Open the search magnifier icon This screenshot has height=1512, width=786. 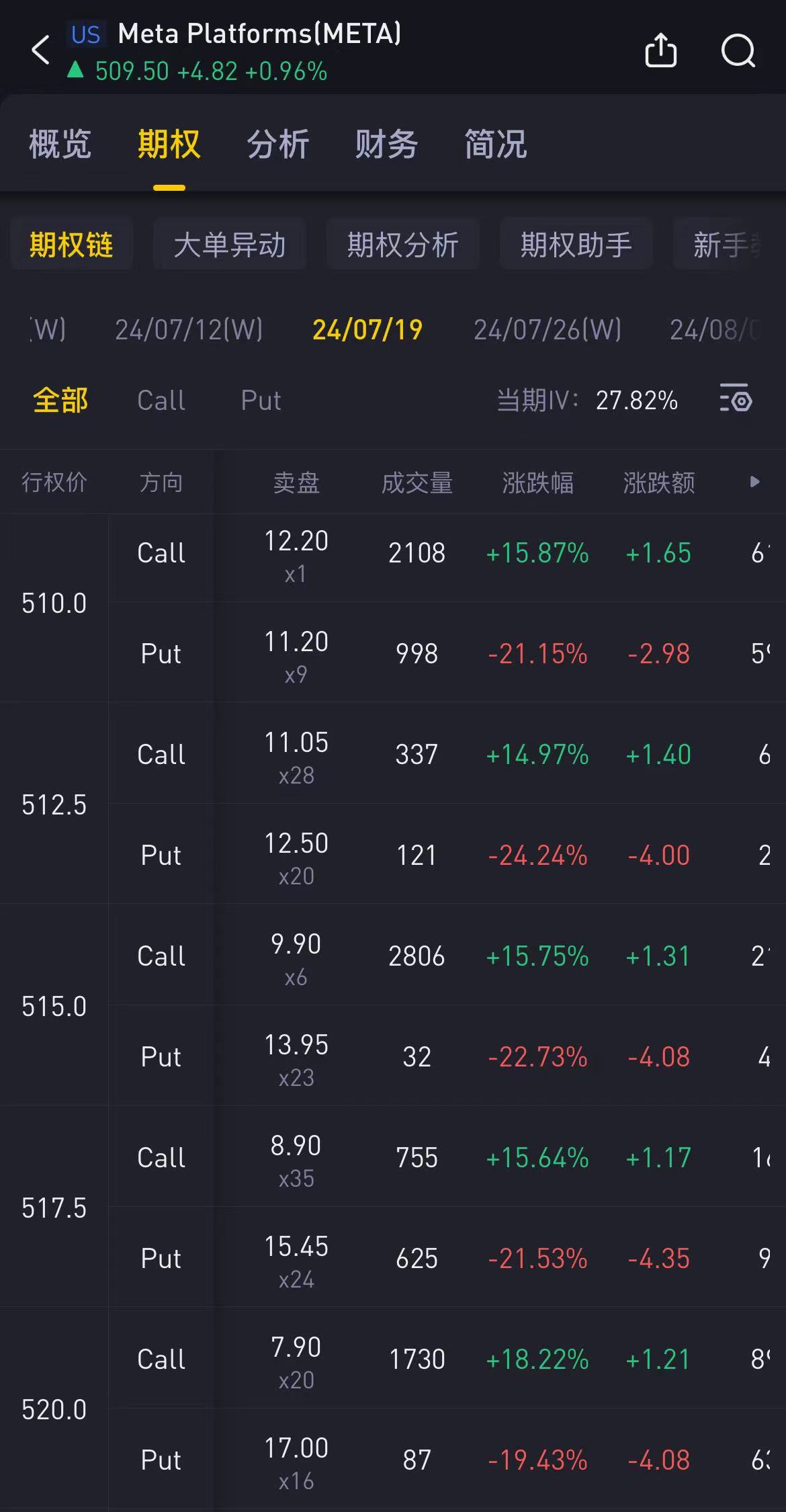(x=738, y=50)
